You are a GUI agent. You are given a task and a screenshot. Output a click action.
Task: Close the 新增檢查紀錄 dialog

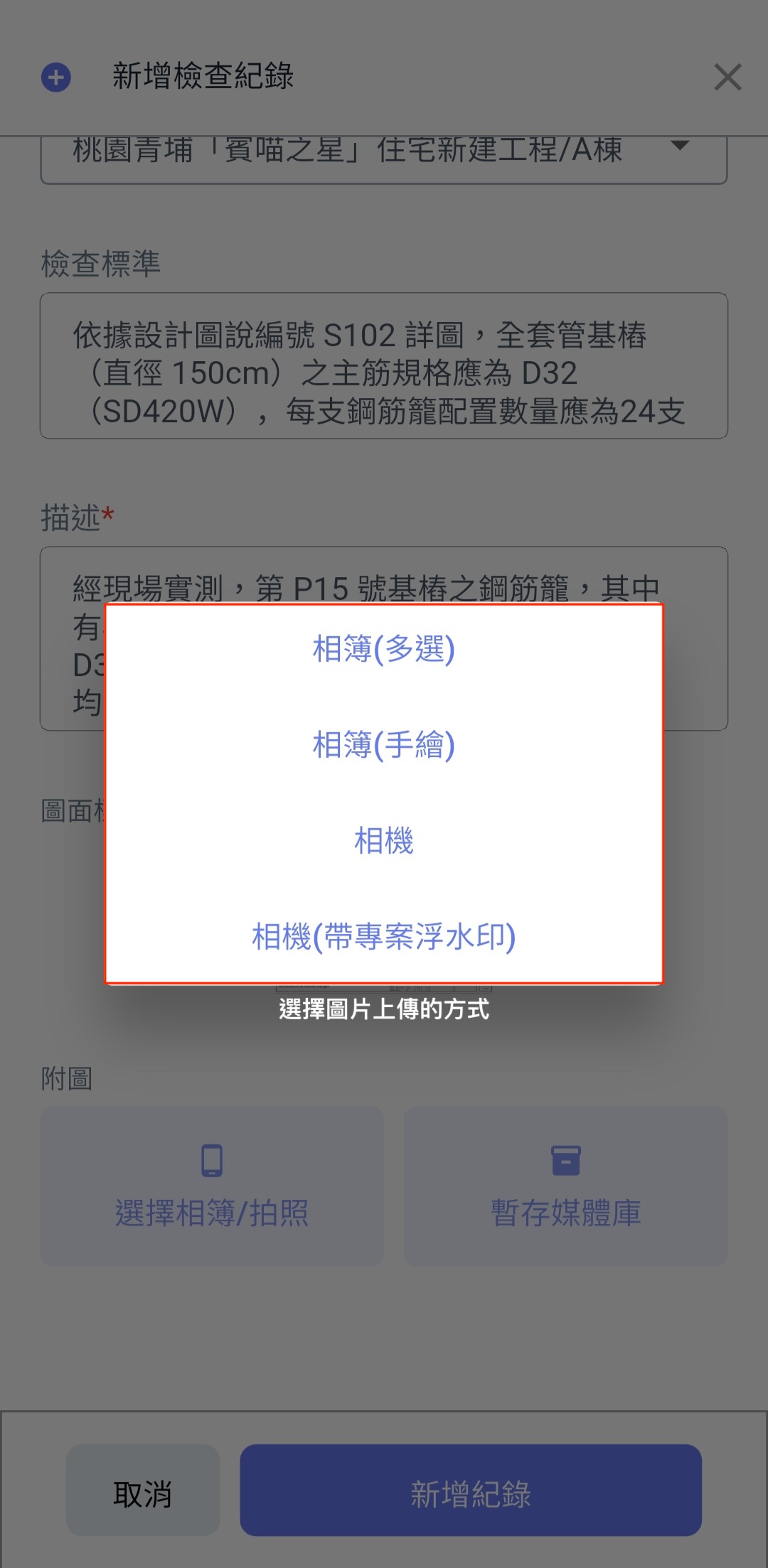pos(727,77)
